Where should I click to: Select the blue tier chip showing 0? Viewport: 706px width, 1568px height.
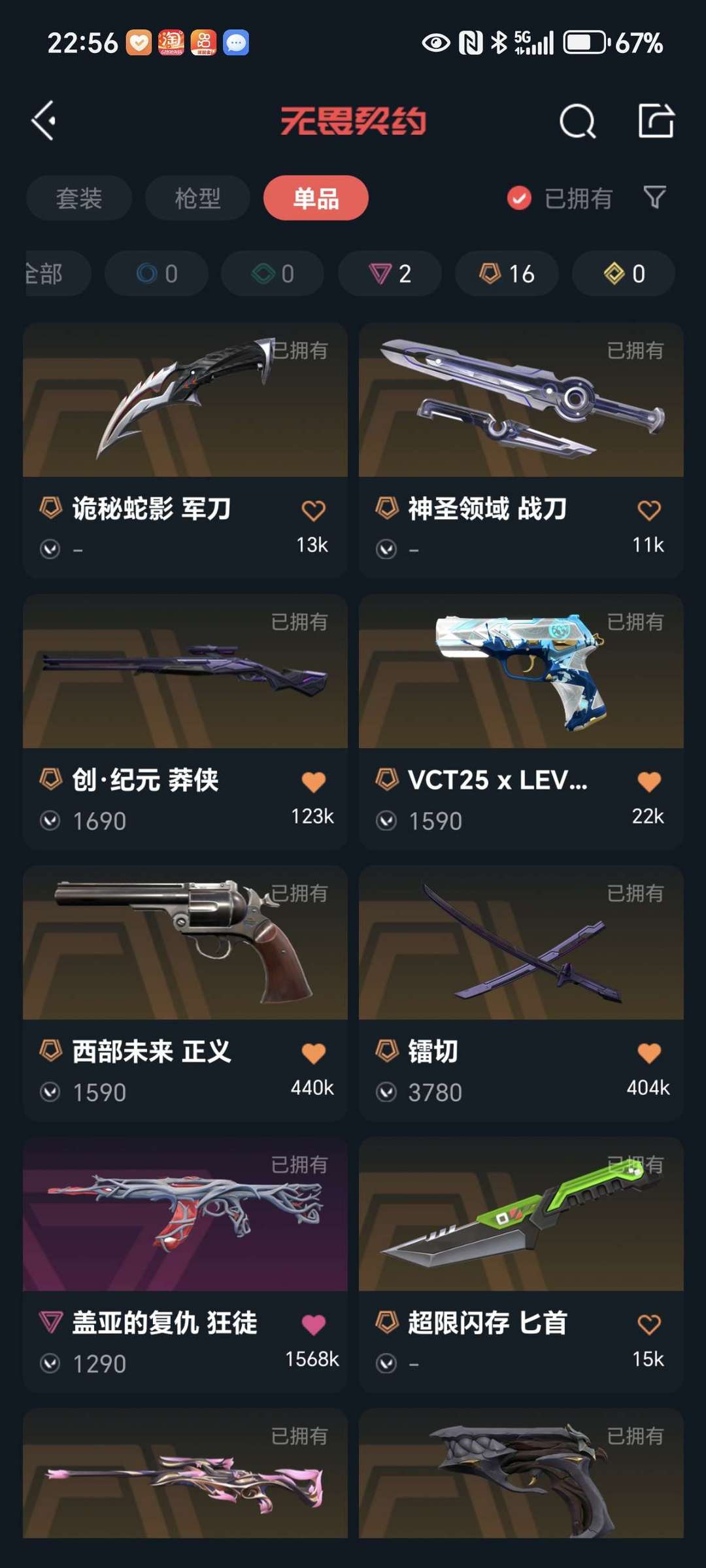pyautogui.click(x=156, y=273)
